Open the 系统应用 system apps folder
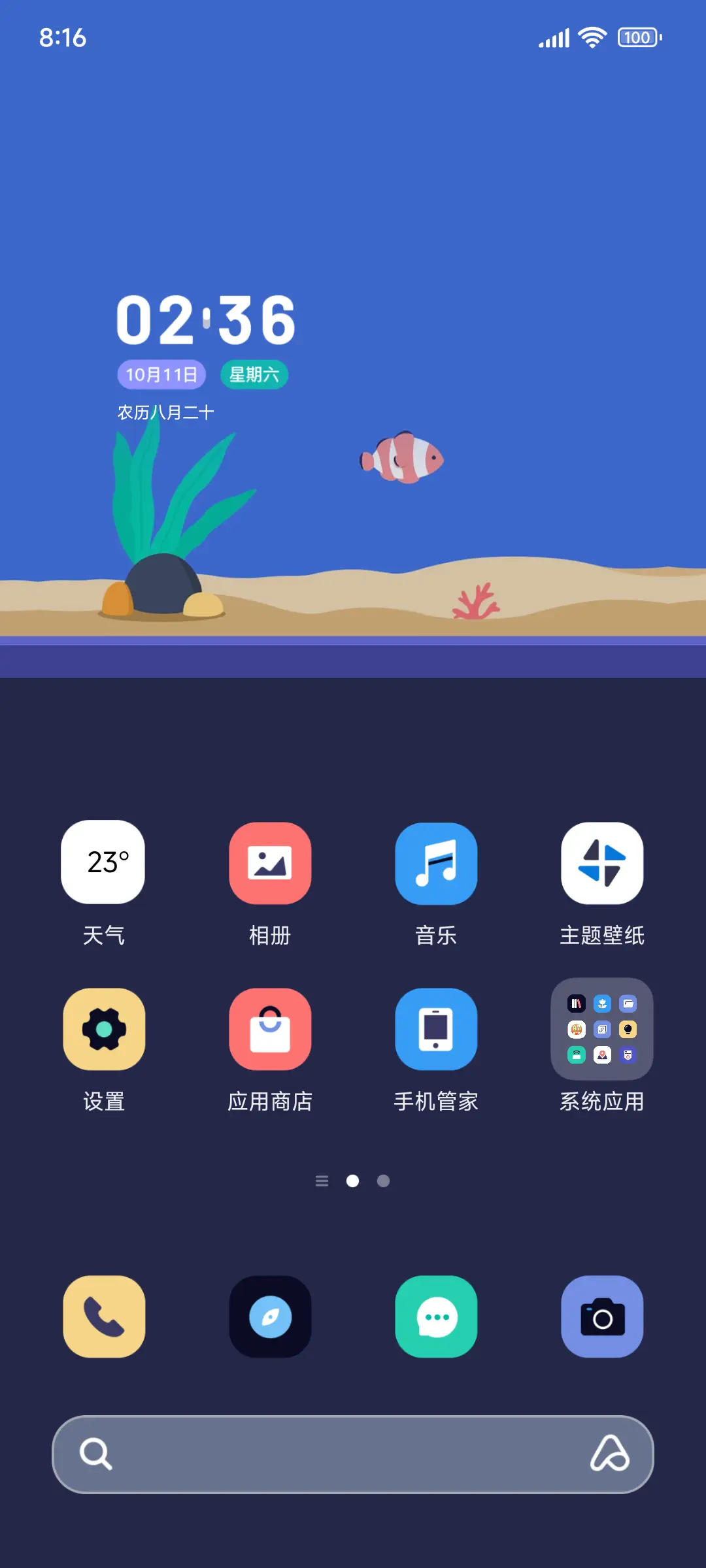 coord(602,1029)
